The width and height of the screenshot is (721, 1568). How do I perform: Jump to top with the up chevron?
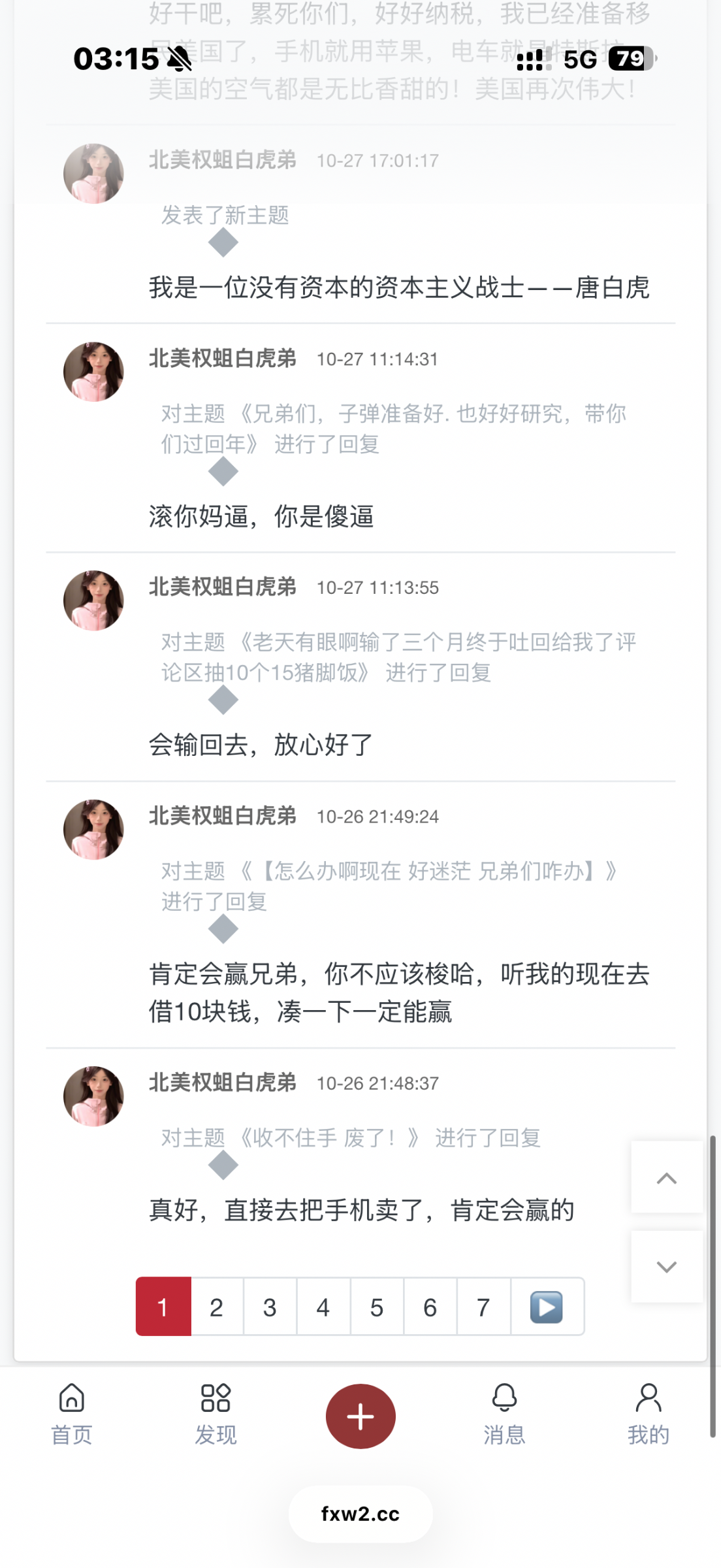pos(666,1178)
